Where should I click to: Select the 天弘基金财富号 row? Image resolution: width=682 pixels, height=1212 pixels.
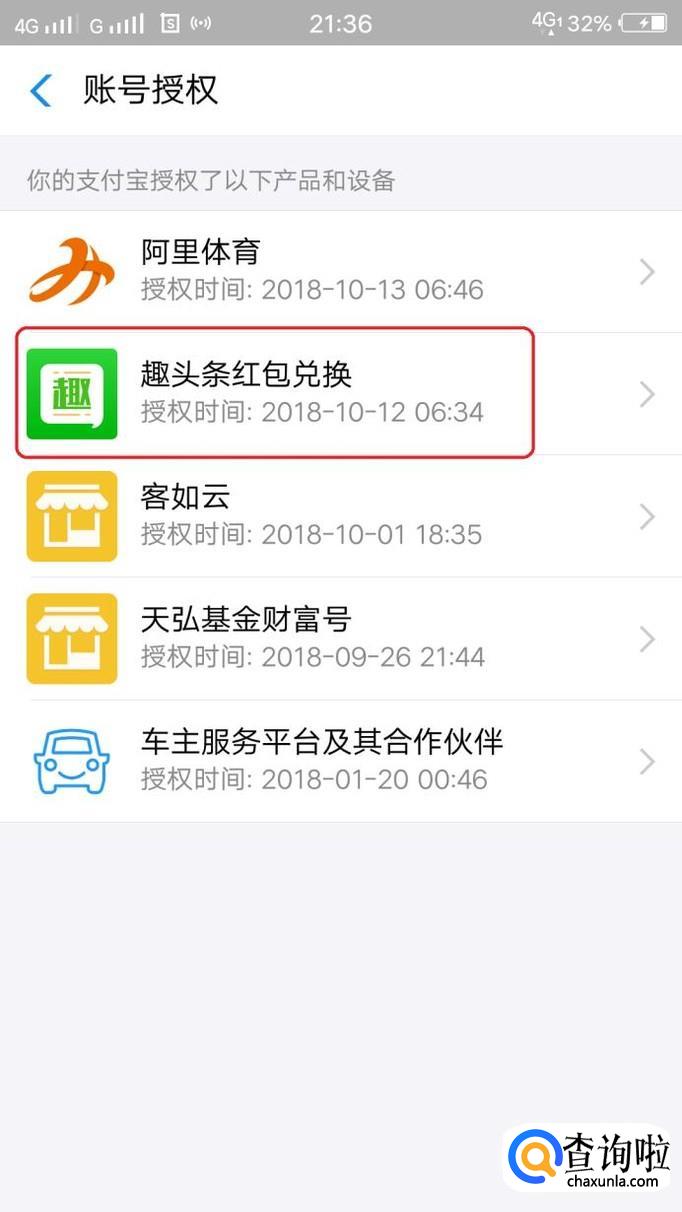click(x=340, y=638)
